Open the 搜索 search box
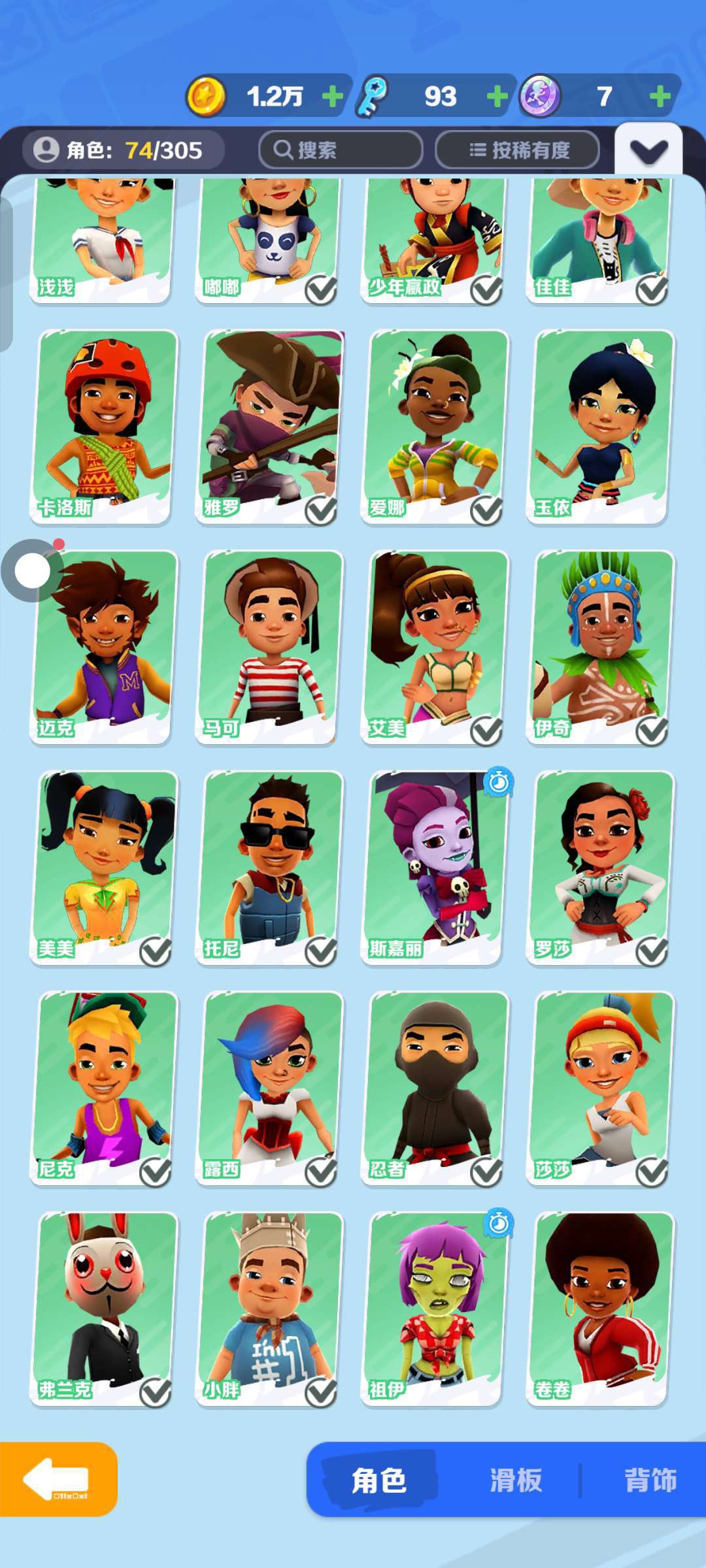 click(x=340, y=150)
